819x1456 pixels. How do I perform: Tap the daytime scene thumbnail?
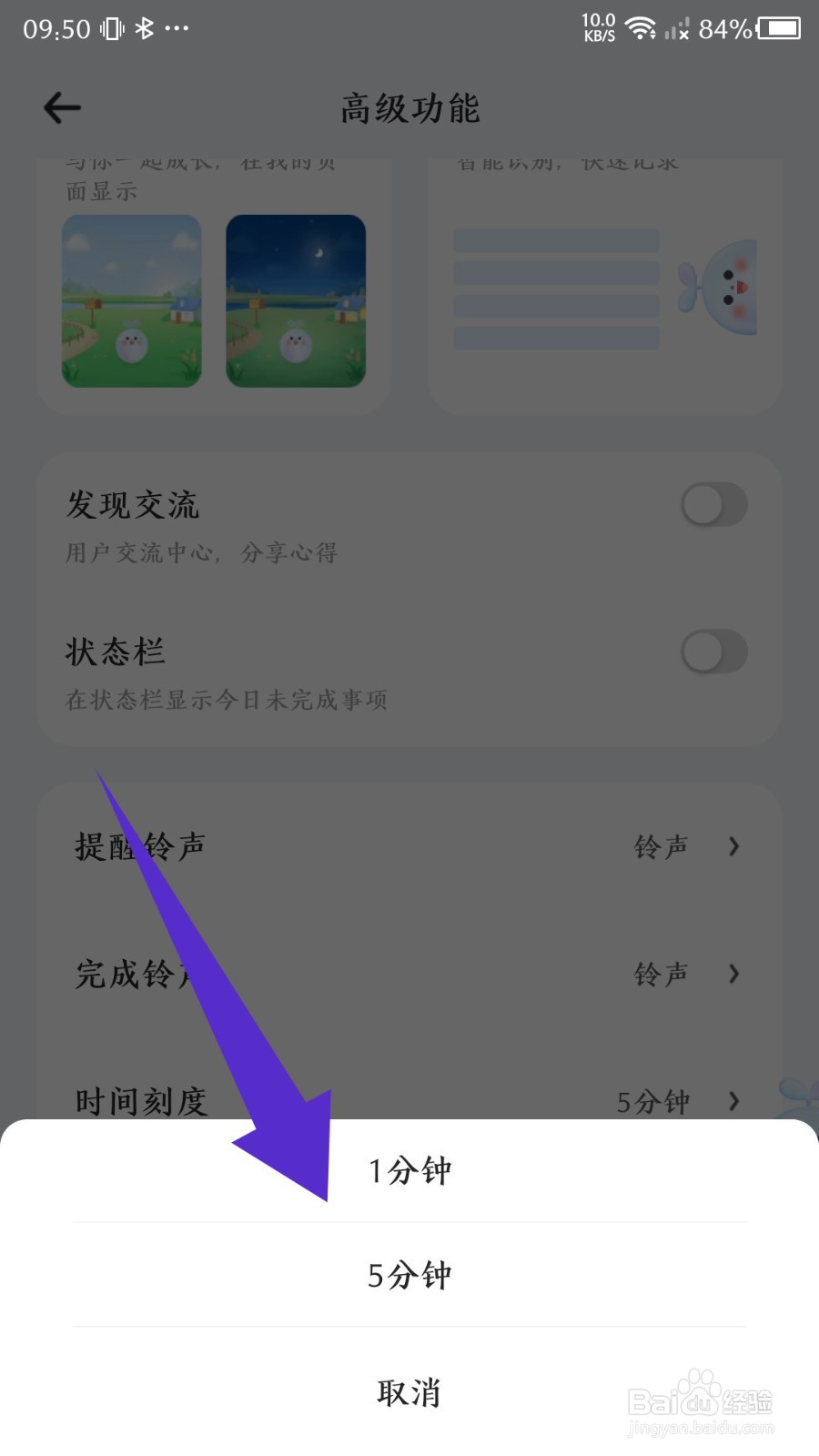131,300
